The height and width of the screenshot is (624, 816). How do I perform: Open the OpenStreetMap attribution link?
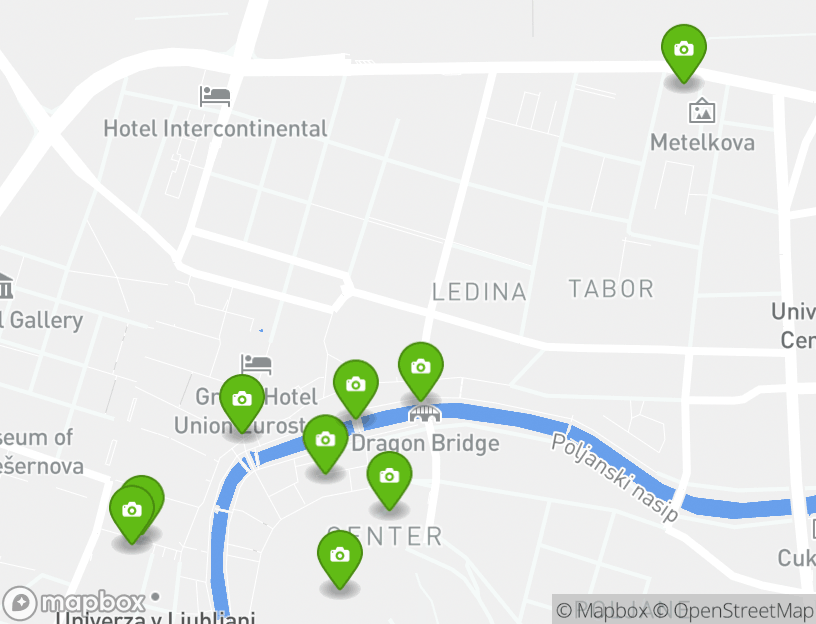coord(744,609)
